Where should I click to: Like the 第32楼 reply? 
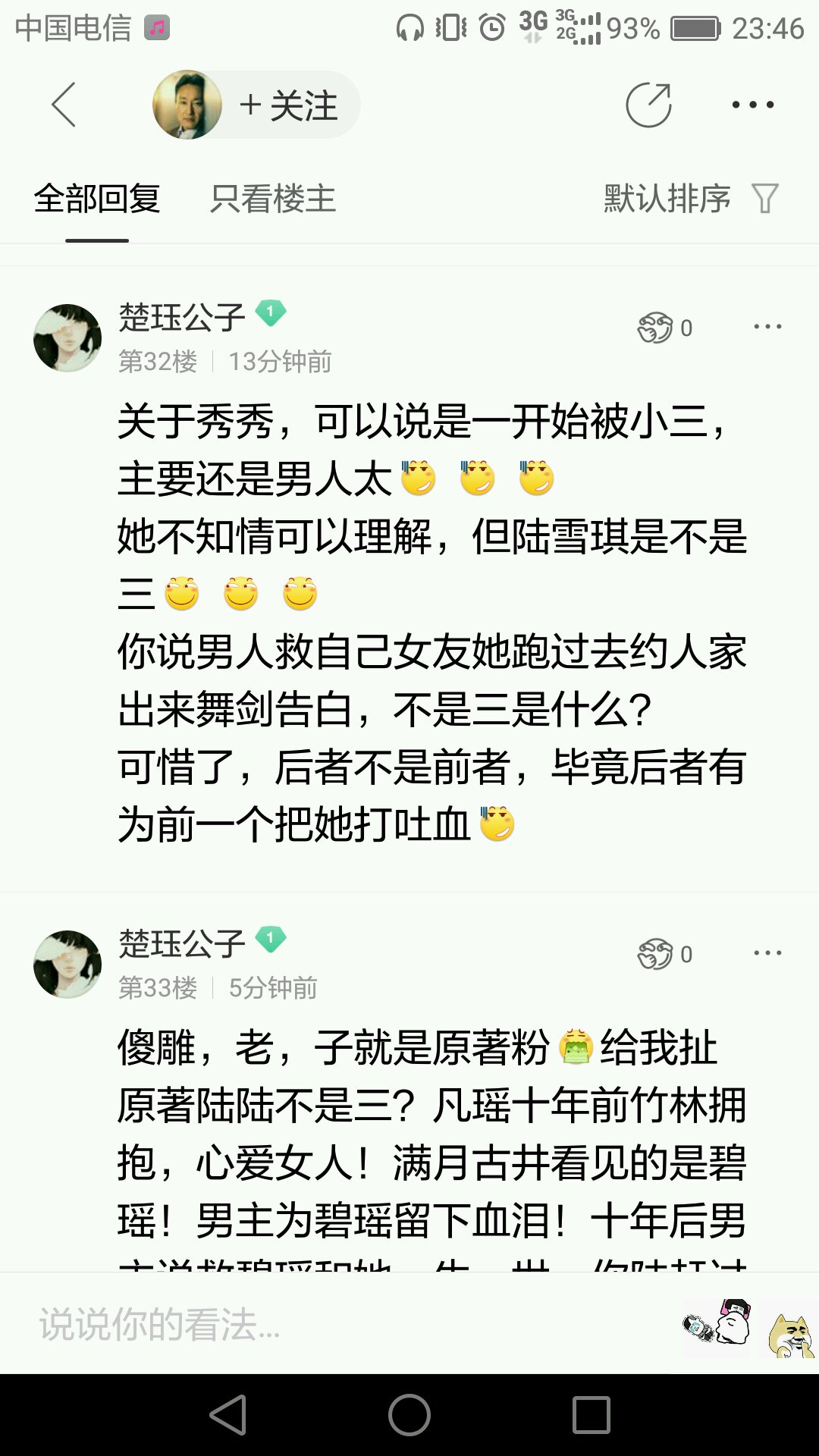(665, 328)
